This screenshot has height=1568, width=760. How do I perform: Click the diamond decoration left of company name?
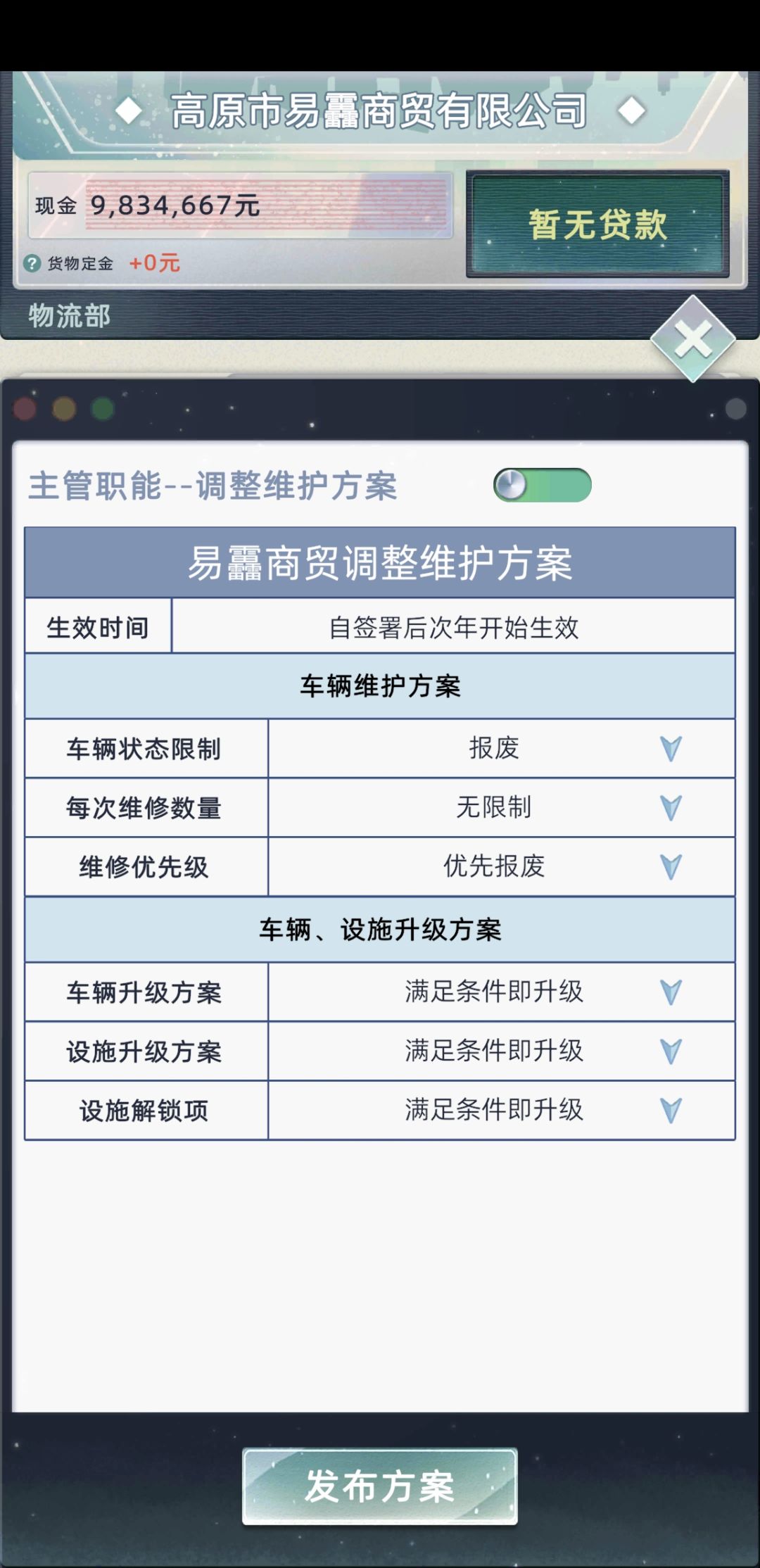click(x=128, y=109)
